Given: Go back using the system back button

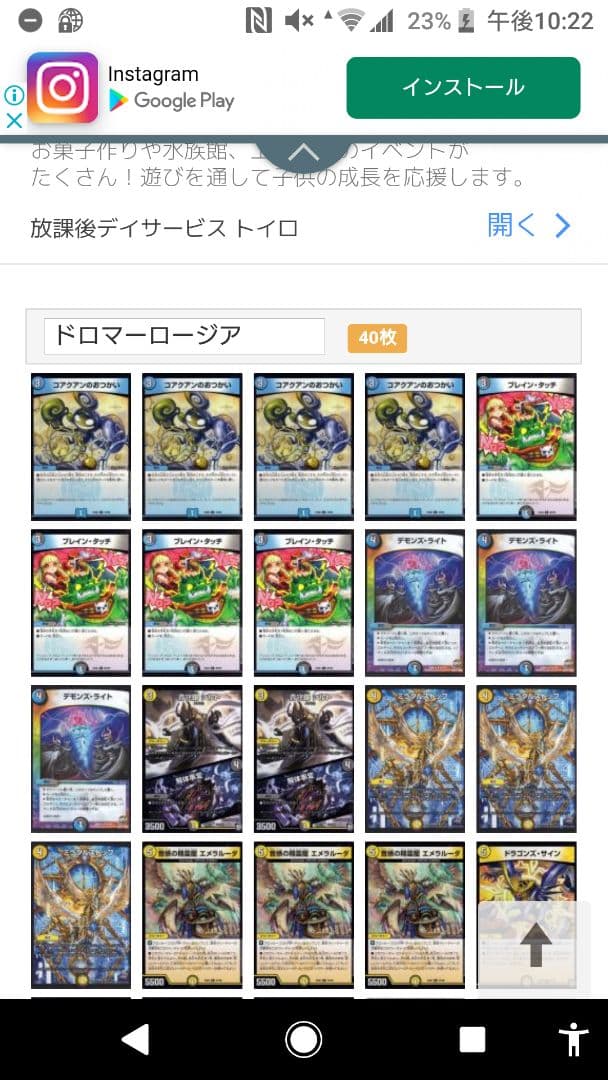Looking at the screenshot, I should pos(135,1040).
